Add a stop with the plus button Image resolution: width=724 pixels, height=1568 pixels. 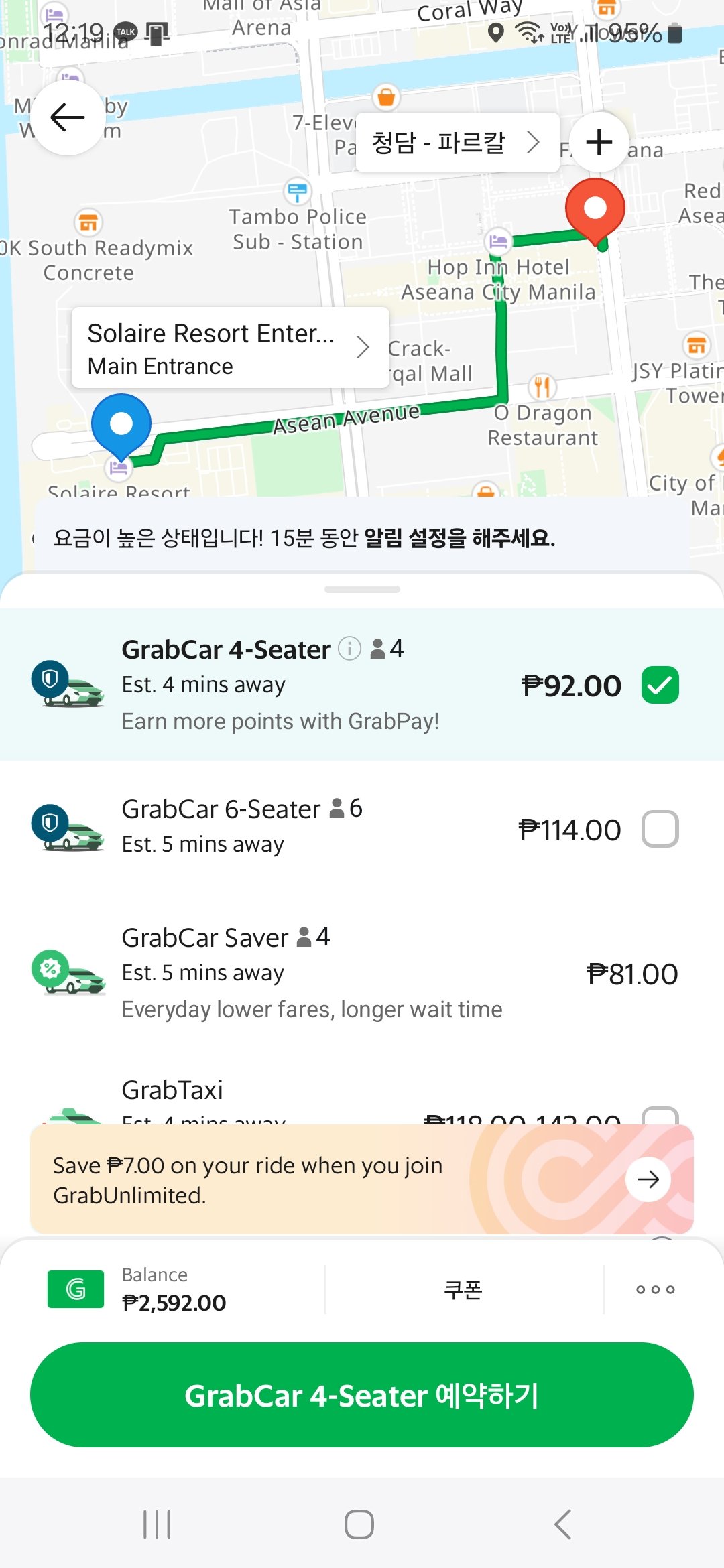(599, 142)
